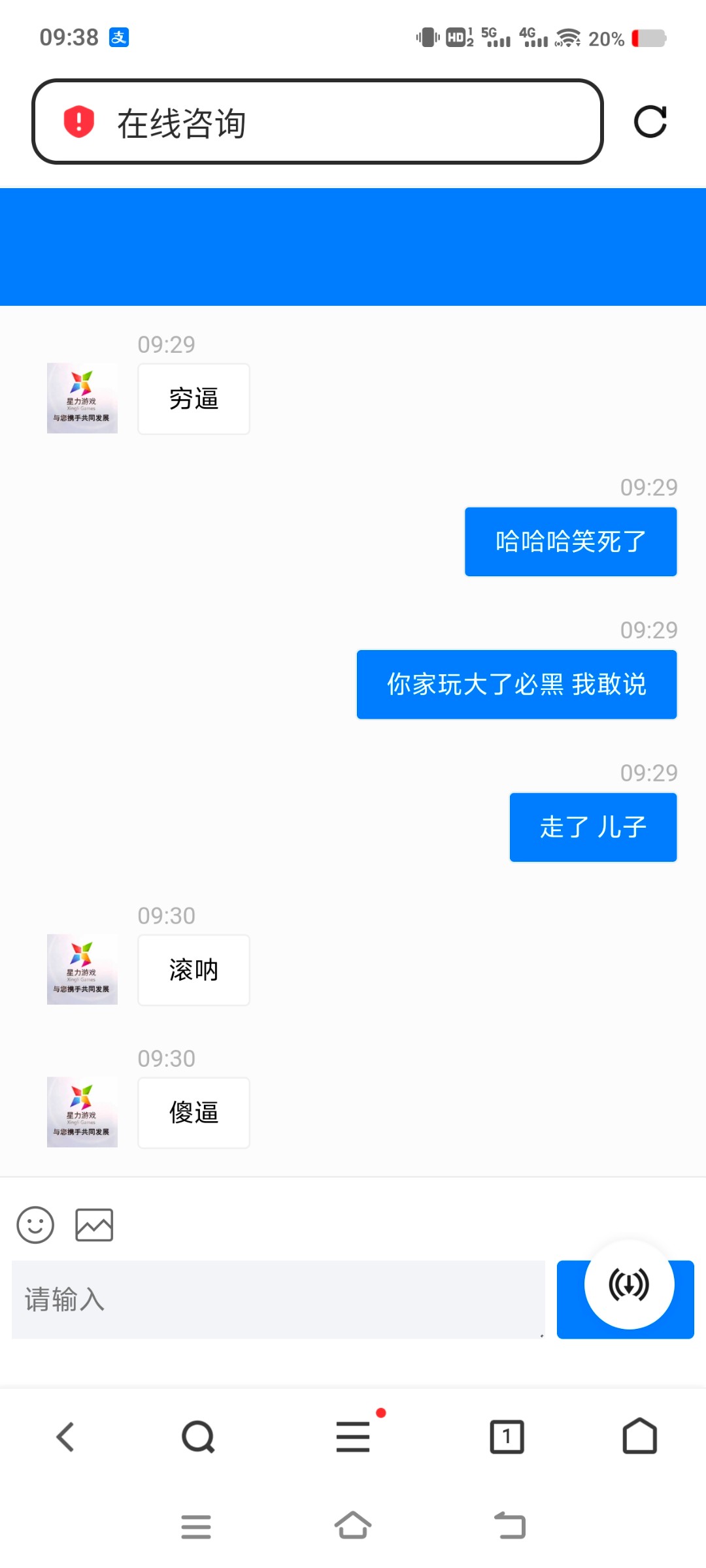Select the image attachment icon
Screen dimensions: 706x1568
coord(95,1224)
